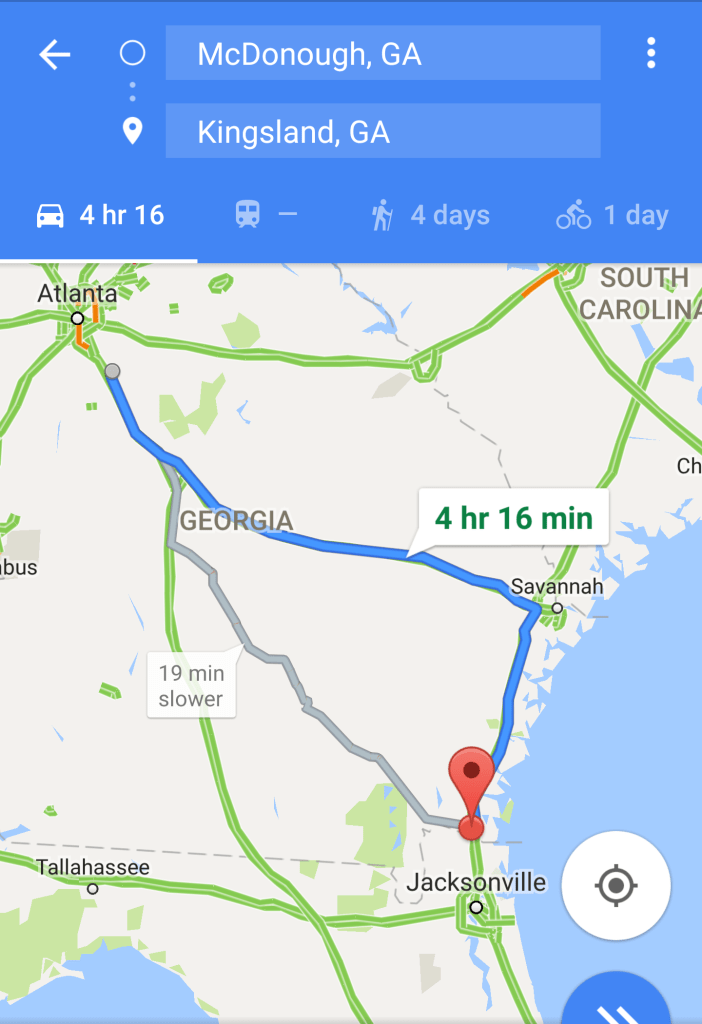
Task: Switch to walking directions, 4 days
Action: coord(430,216)
